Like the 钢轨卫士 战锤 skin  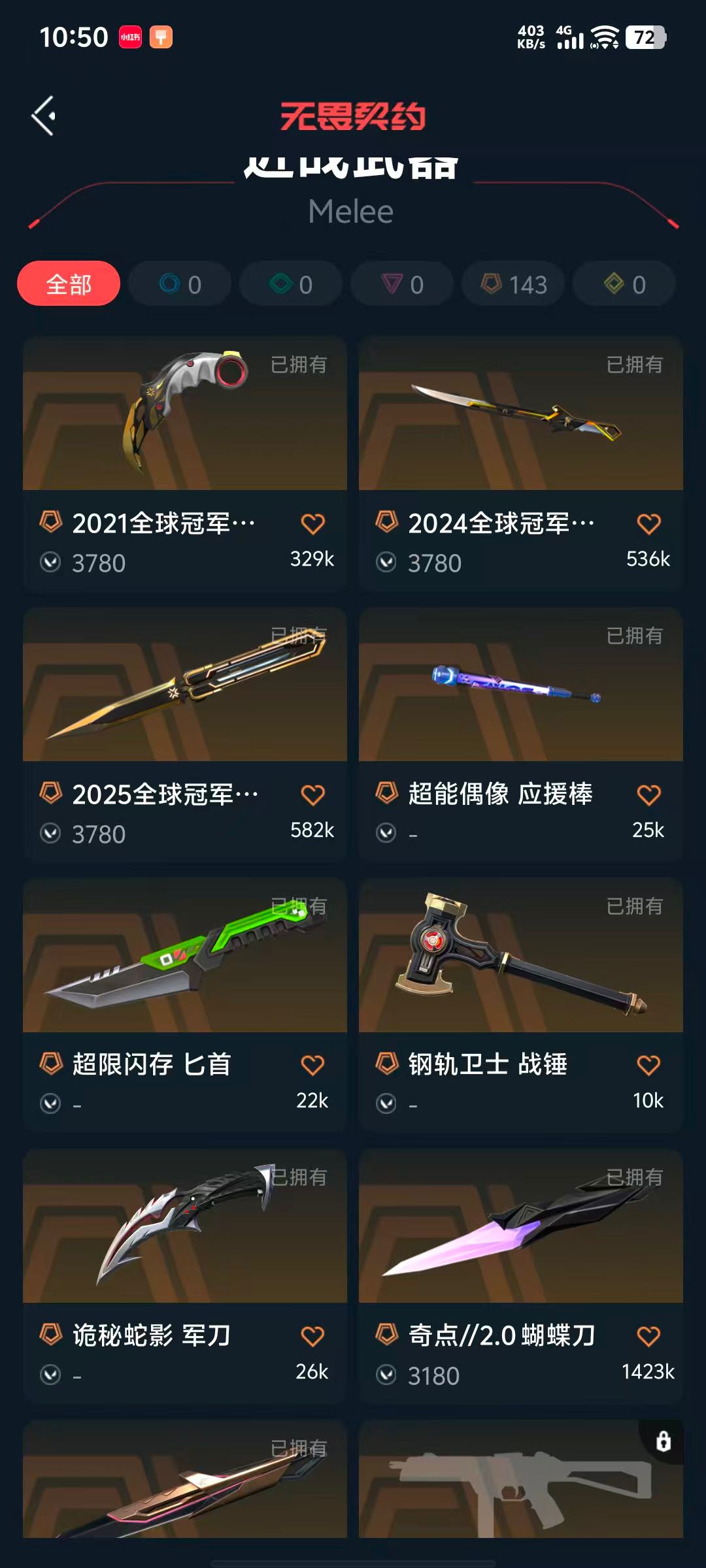coord(648,1066)
